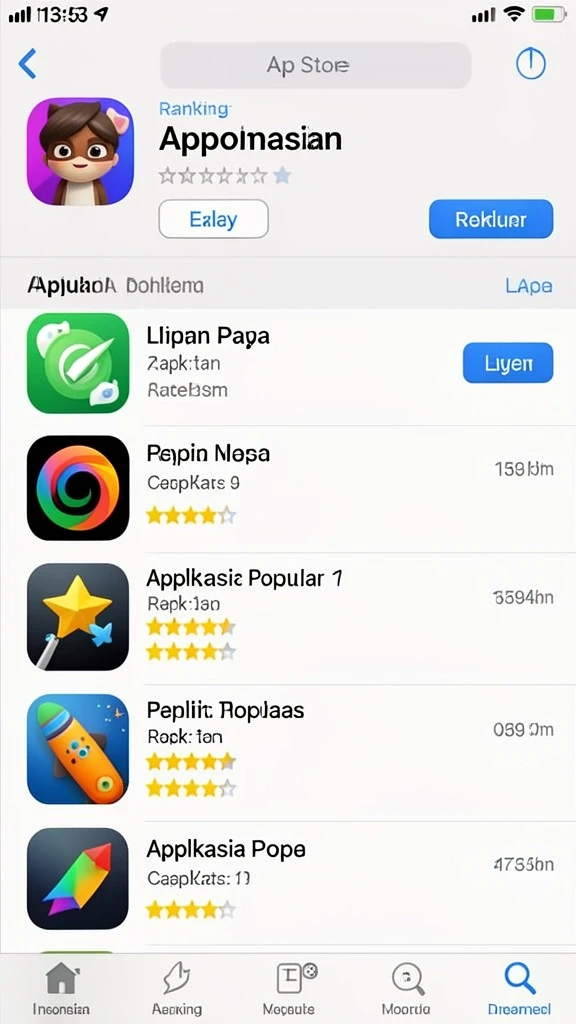The image size is (576, 1024).
Task: Open the Applkasia Pope app row
Action: point(288,878)
